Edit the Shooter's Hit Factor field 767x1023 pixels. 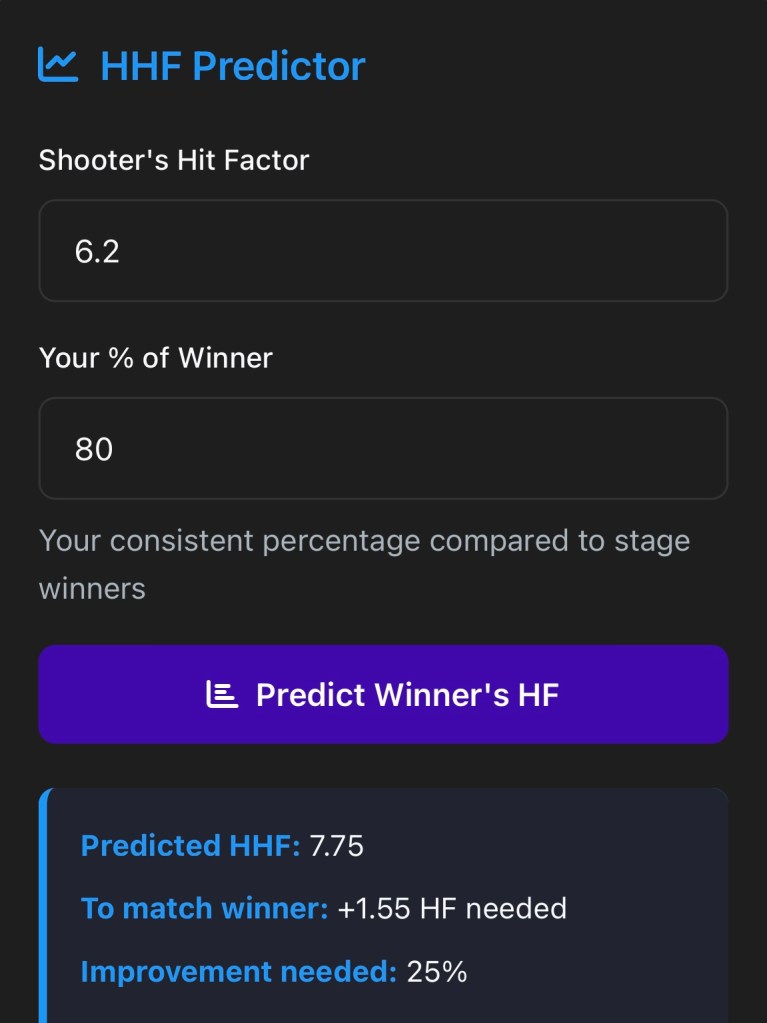[383, 251]
